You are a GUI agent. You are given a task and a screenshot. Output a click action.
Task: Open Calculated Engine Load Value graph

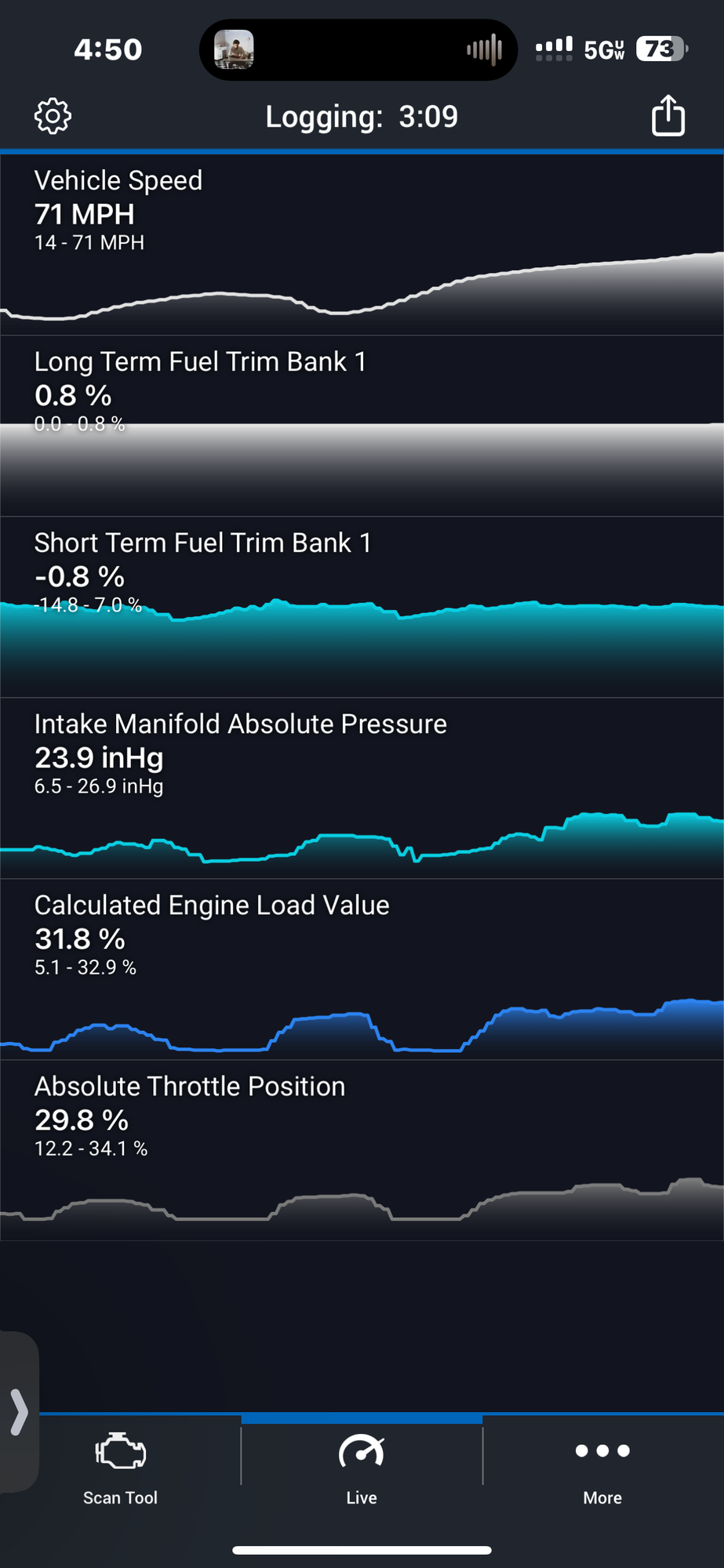[x=362, y=970]
